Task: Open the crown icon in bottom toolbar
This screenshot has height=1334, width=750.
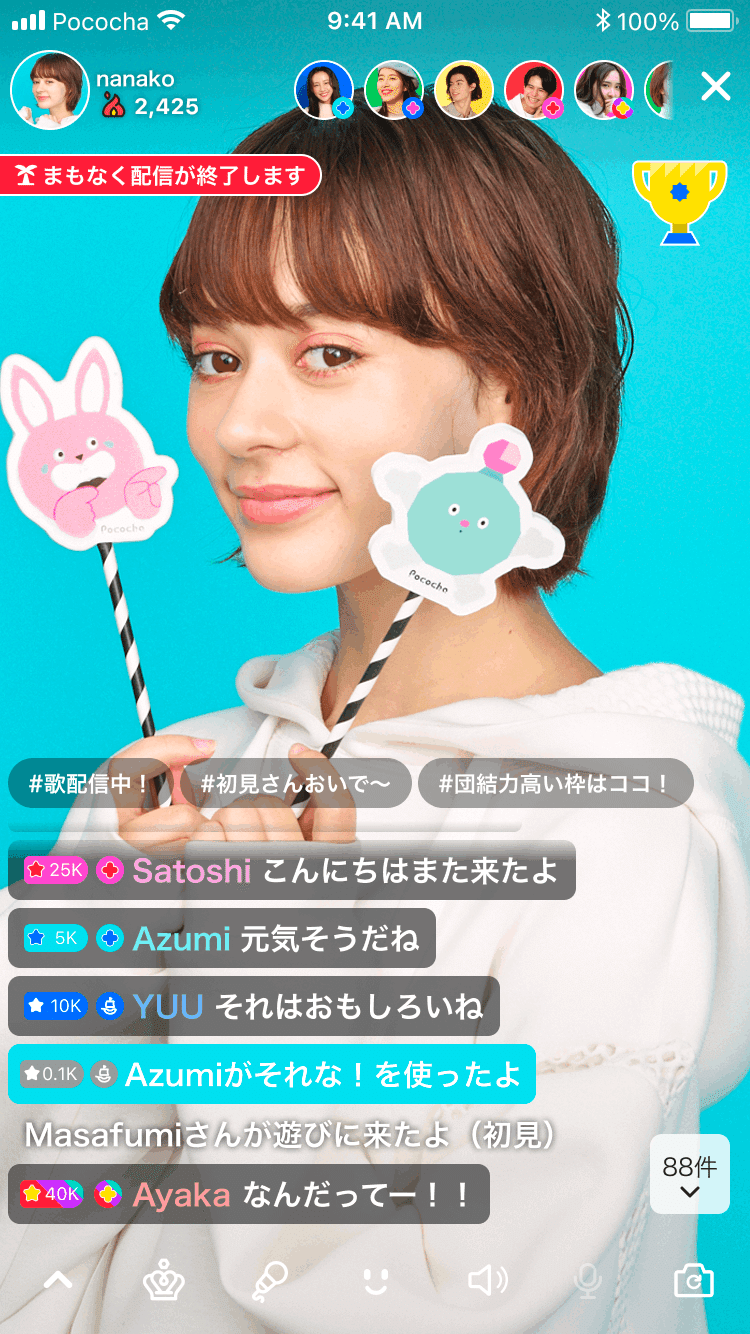Action: click(163, 1280)
